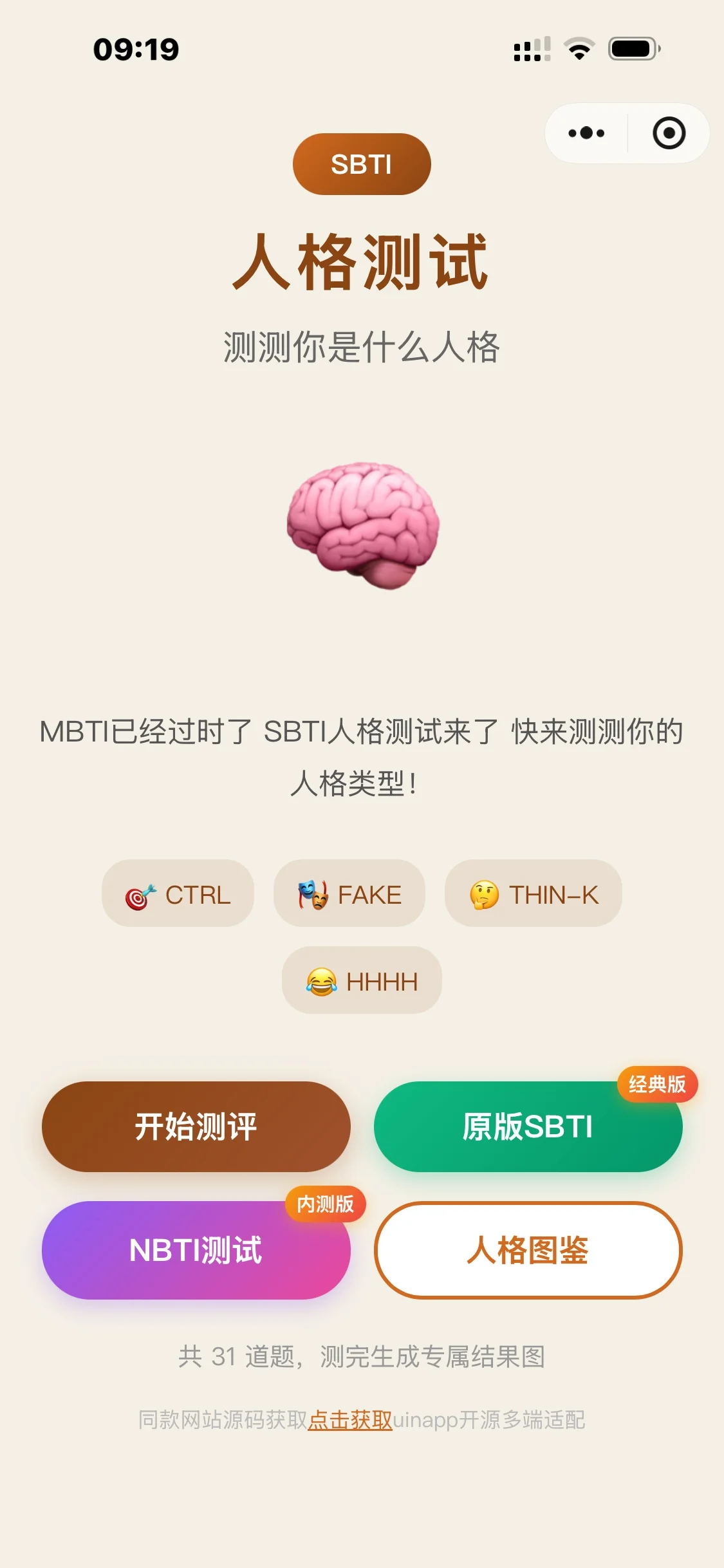Select the 🎭 FAKE personality tag
The image size is (724, 1568).
point(349,894)
